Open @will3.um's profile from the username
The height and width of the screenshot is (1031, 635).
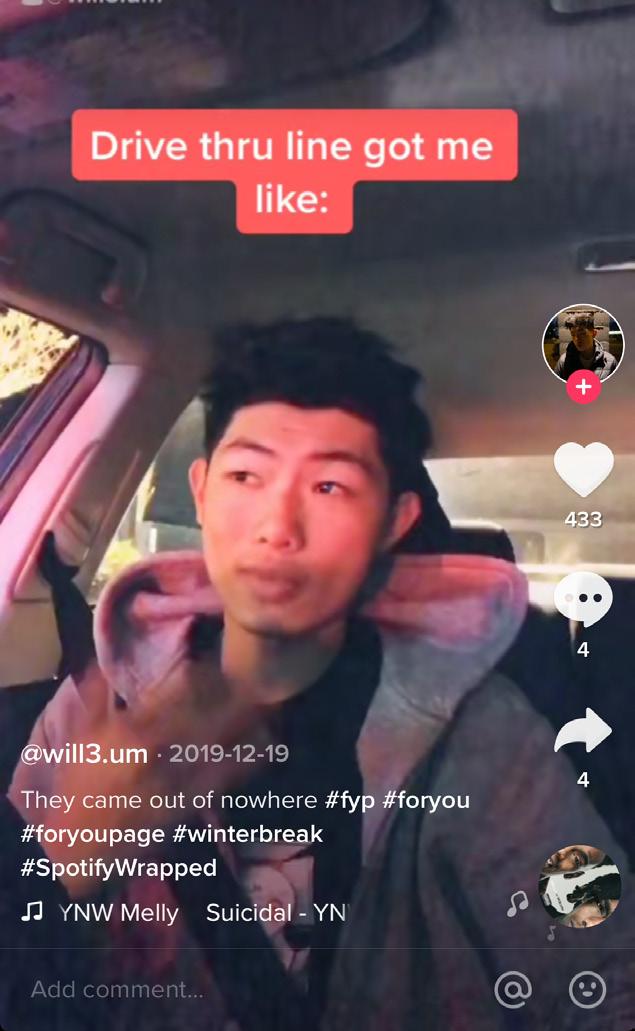[x=84, y=754]
